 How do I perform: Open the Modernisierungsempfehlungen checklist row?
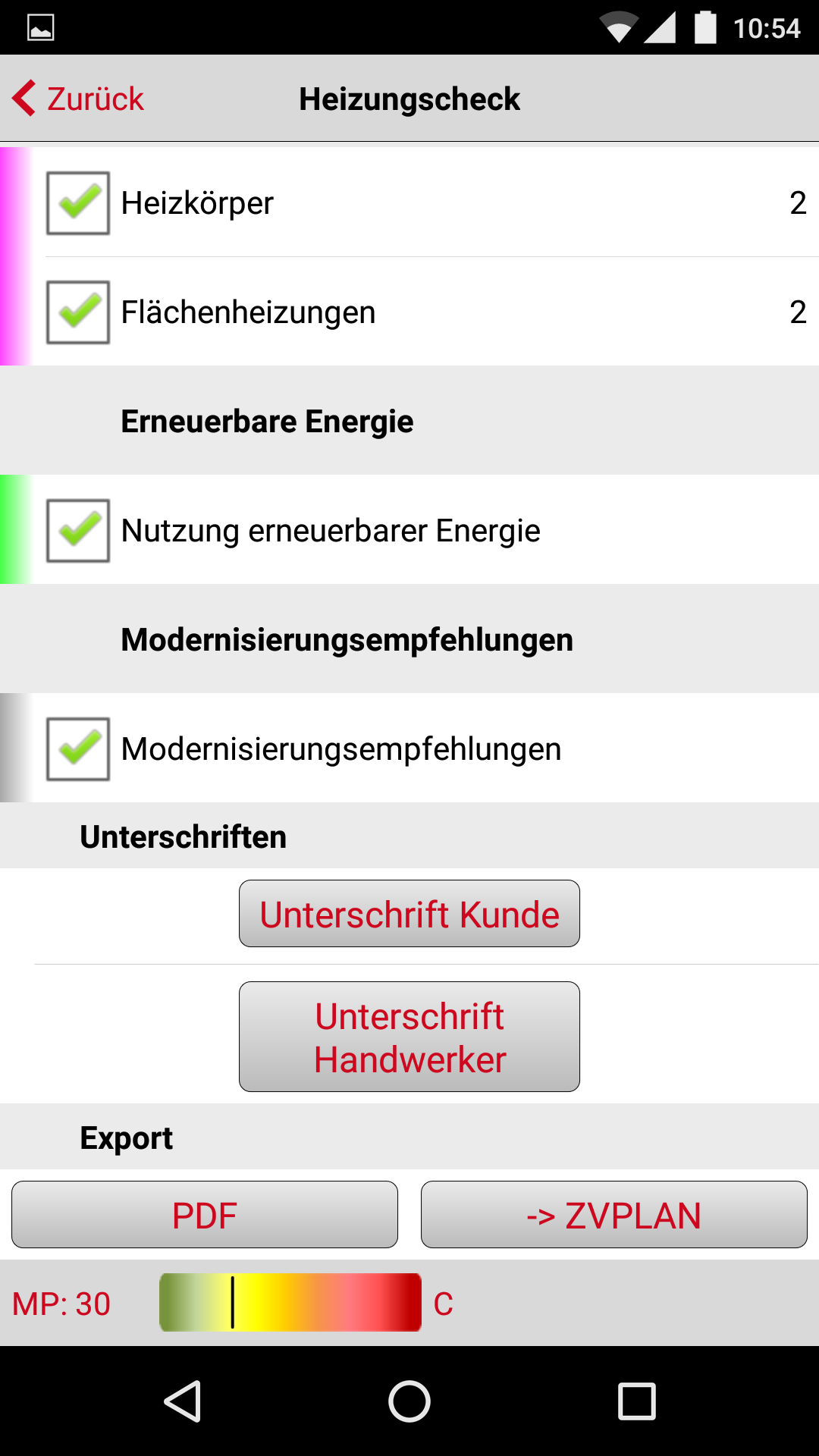point(409,748)
